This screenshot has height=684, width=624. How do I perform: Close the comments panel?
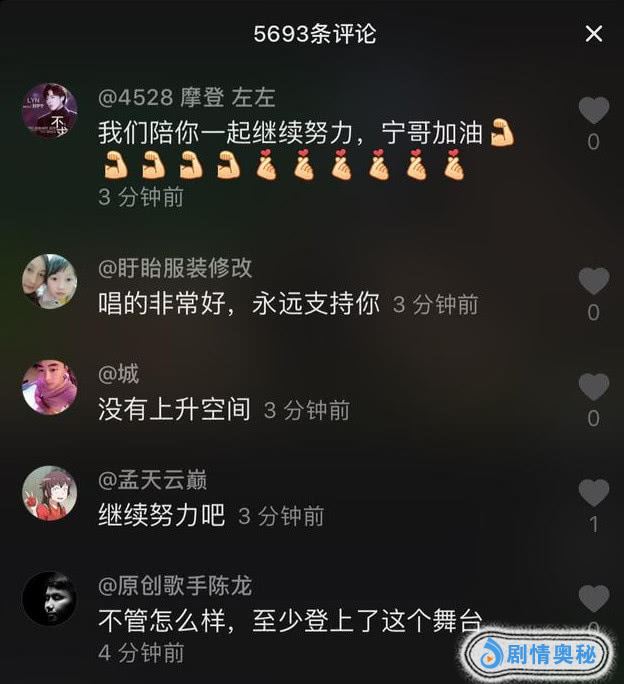[x=593, y=34]
